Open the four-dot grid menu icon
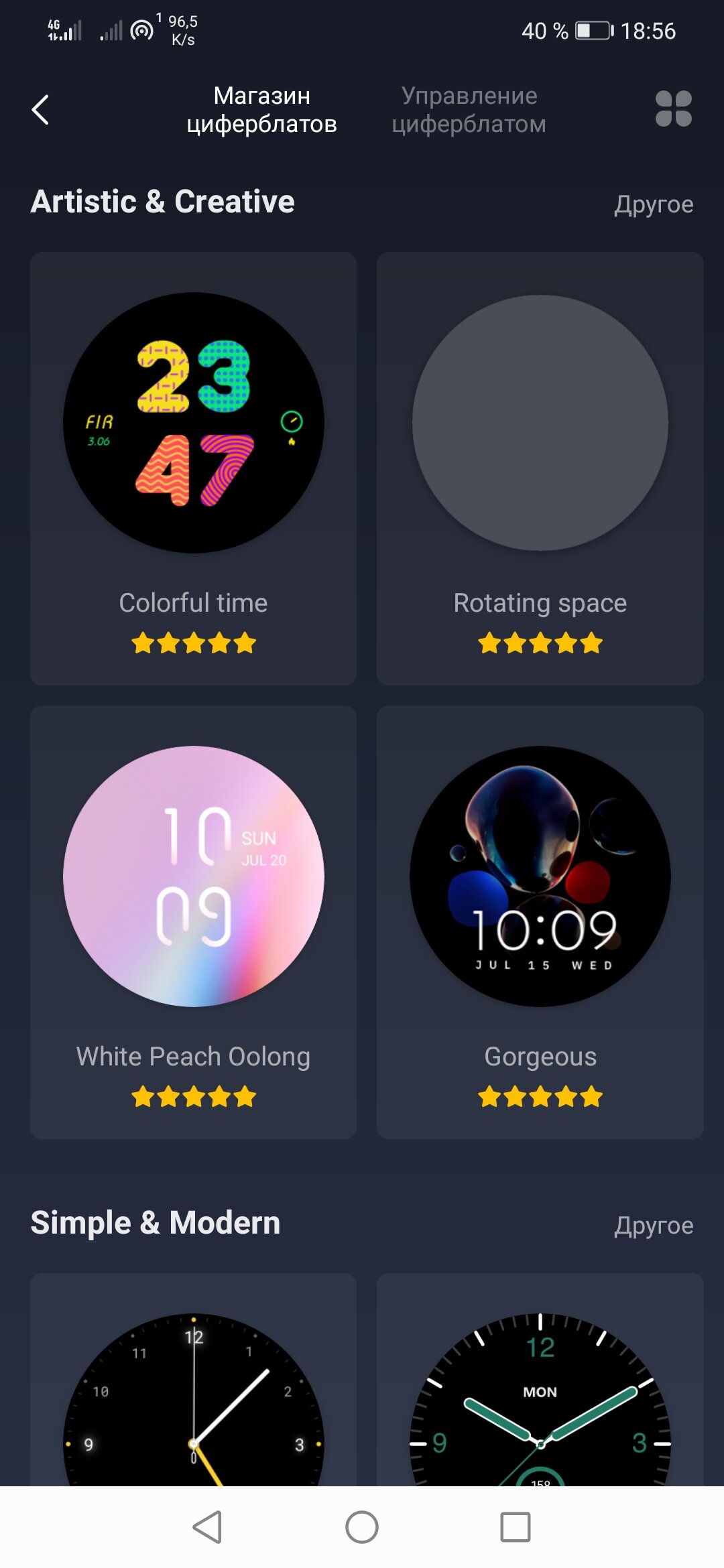This screenshot has height=1568, width=724. pyautogui.click(x=673, y=109)
